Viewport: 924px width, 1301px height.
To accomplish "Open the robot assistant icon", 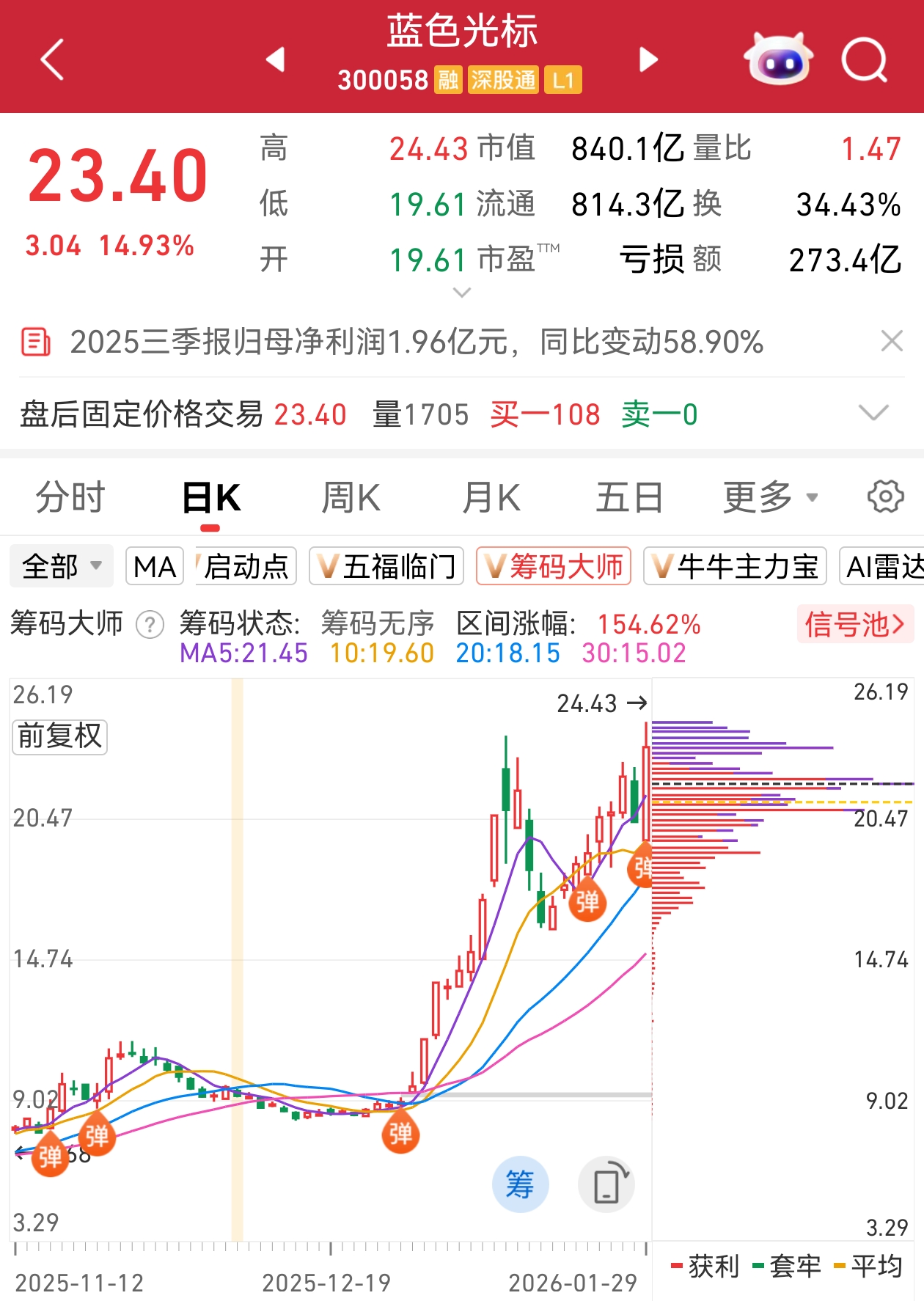I will (777, 59).
